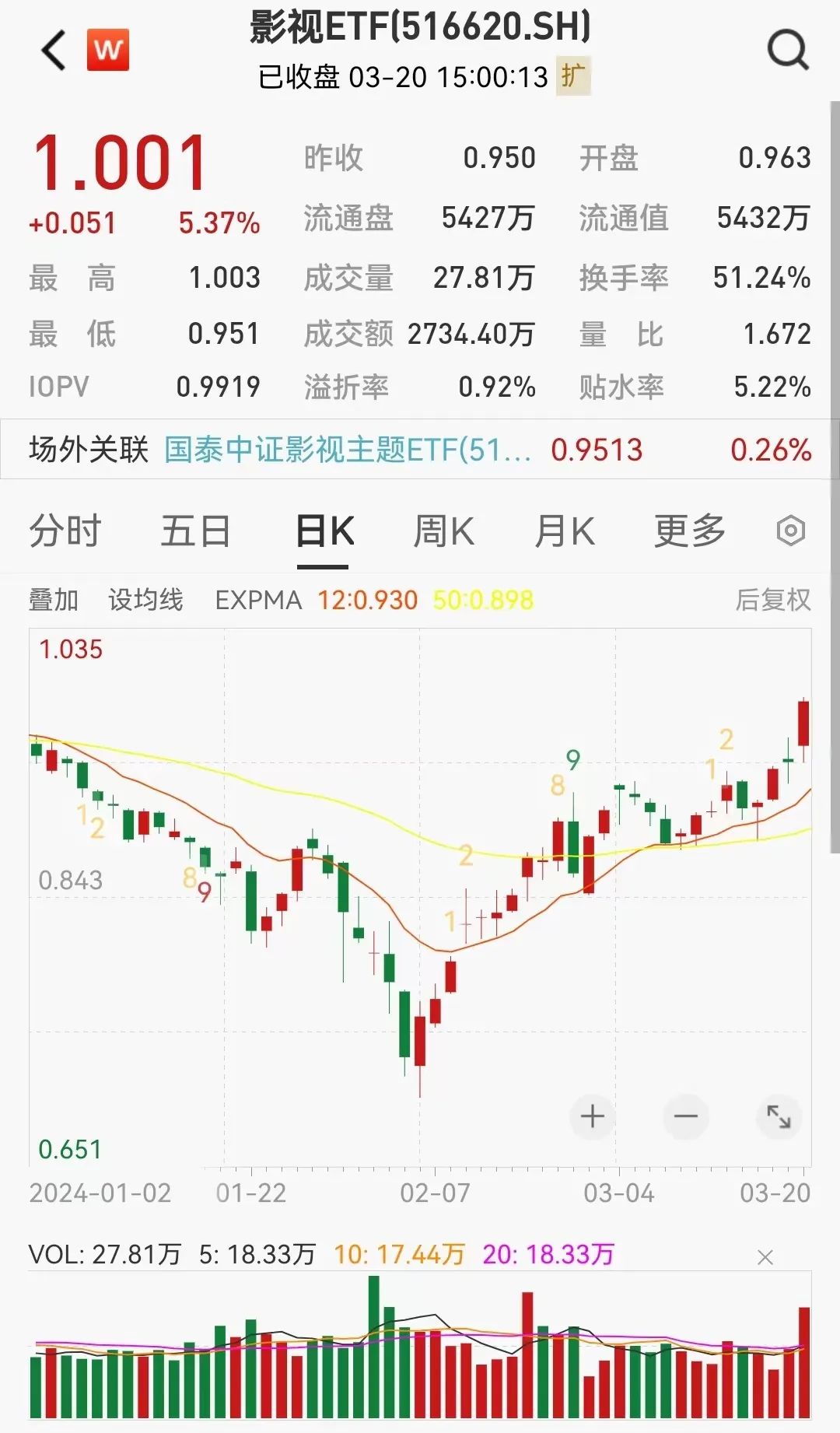Screen dimensions: 840x1433
Task: Expand chart to fullscreen view
Action: [779, 1116]
